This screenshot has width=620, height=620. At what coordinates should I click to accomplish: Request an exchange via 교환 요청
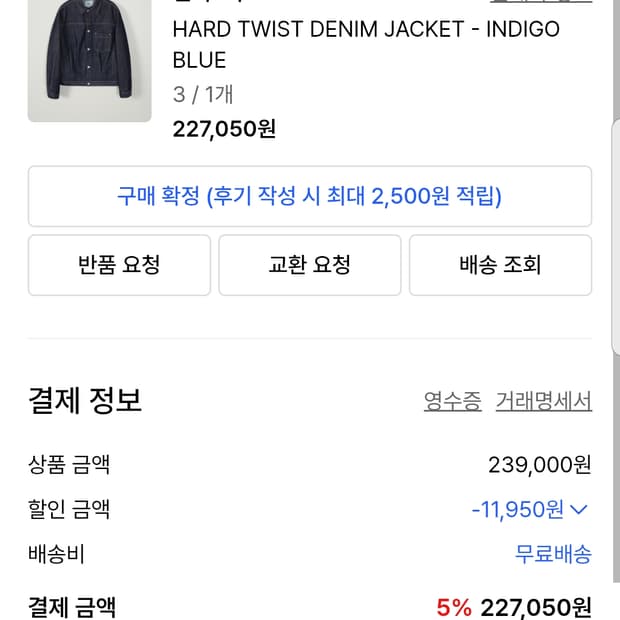[x=310, y=265]
